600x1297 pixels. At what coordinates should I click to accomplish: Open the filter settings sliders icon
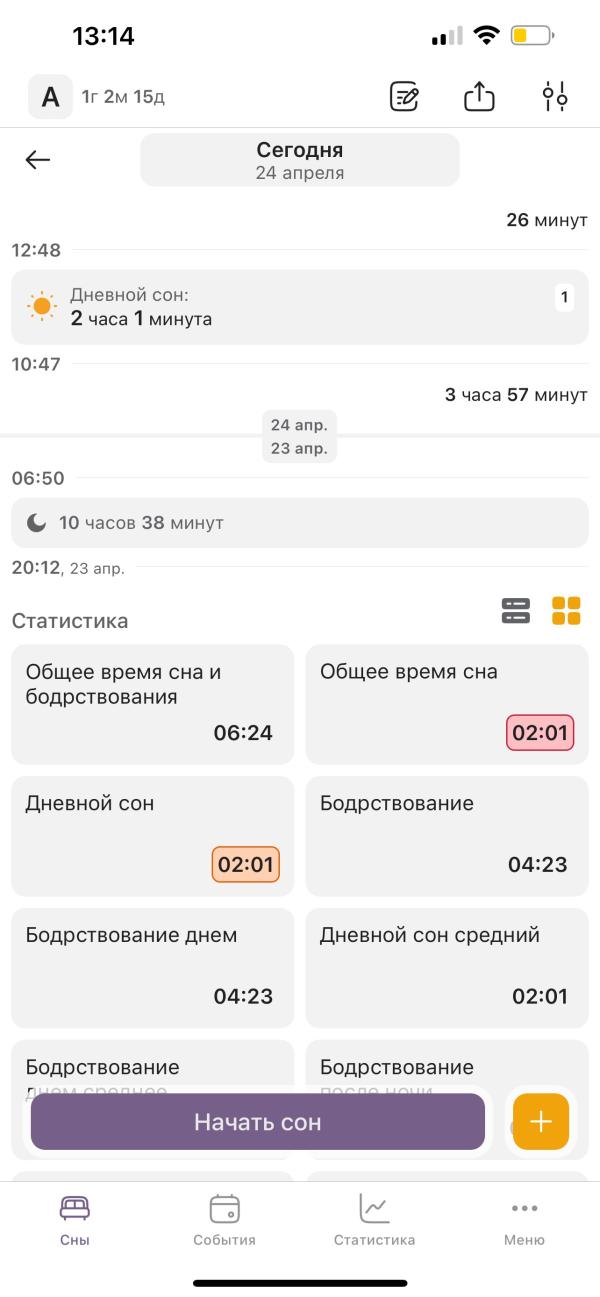click(x=555, y=97)
